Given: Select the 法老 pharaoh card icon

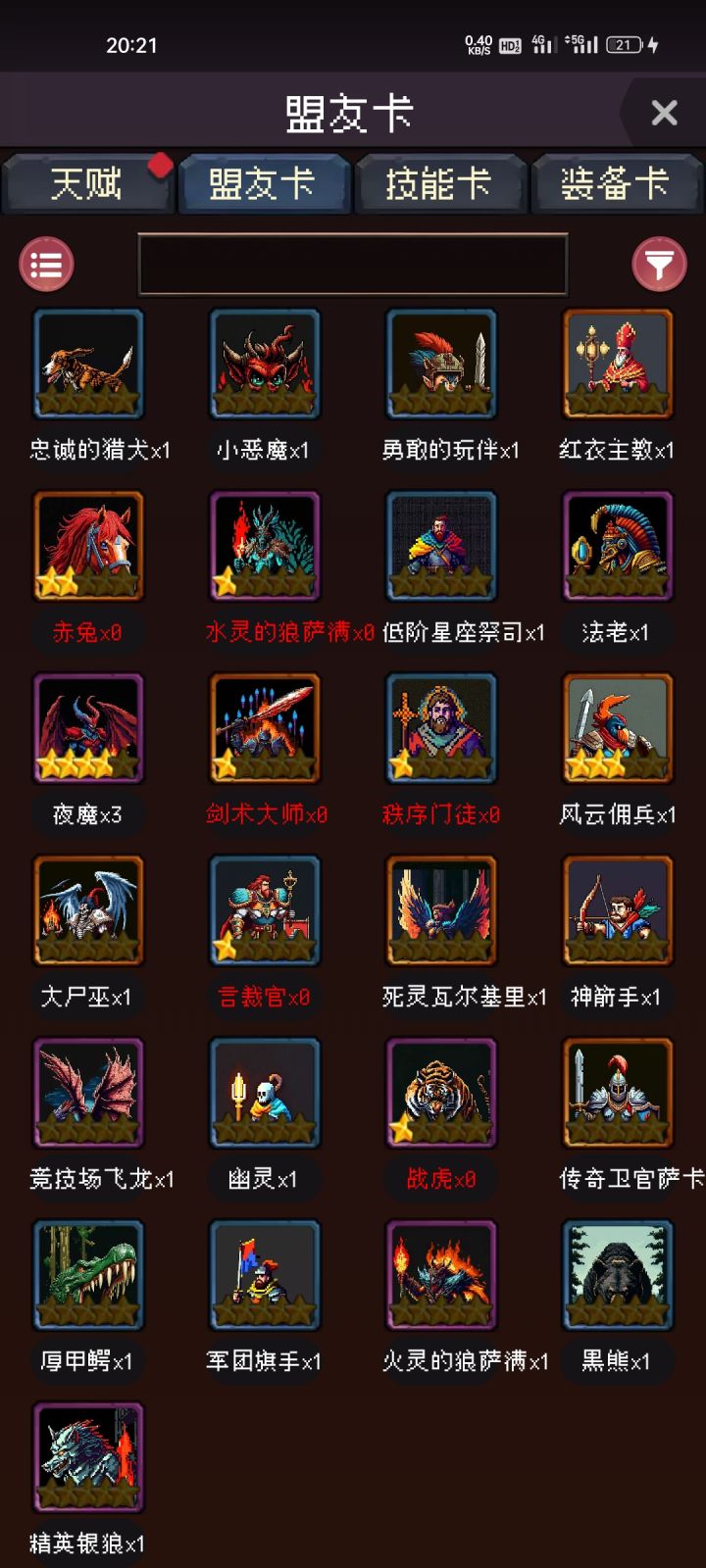Looking at the screenshot, I should tap(617, 546).
